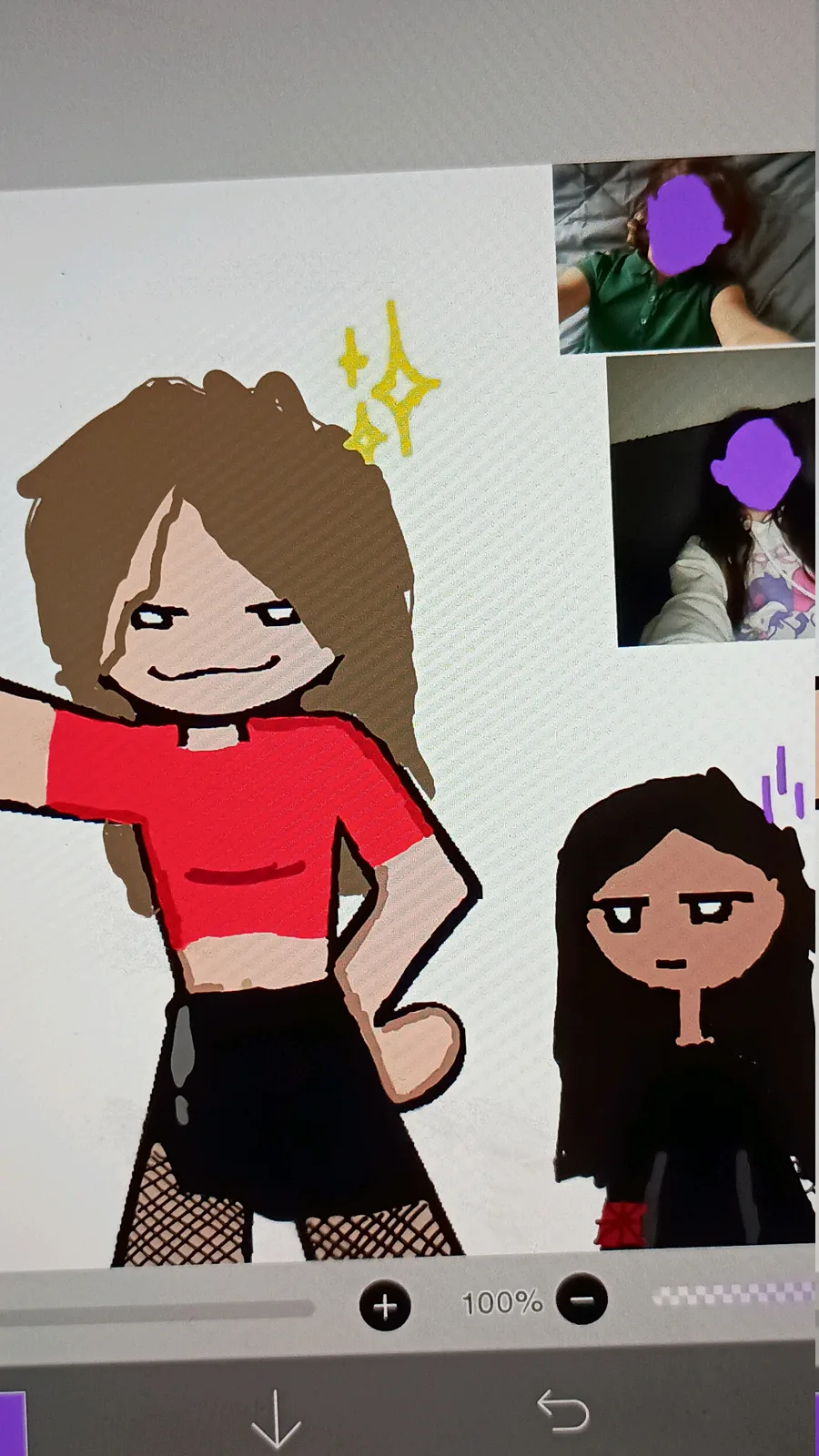This screenshot has width=819, height=1456.
Task: Tap the curved back arrow in the toolbar
Action: pyautogui.click(x=563, y=1410)
